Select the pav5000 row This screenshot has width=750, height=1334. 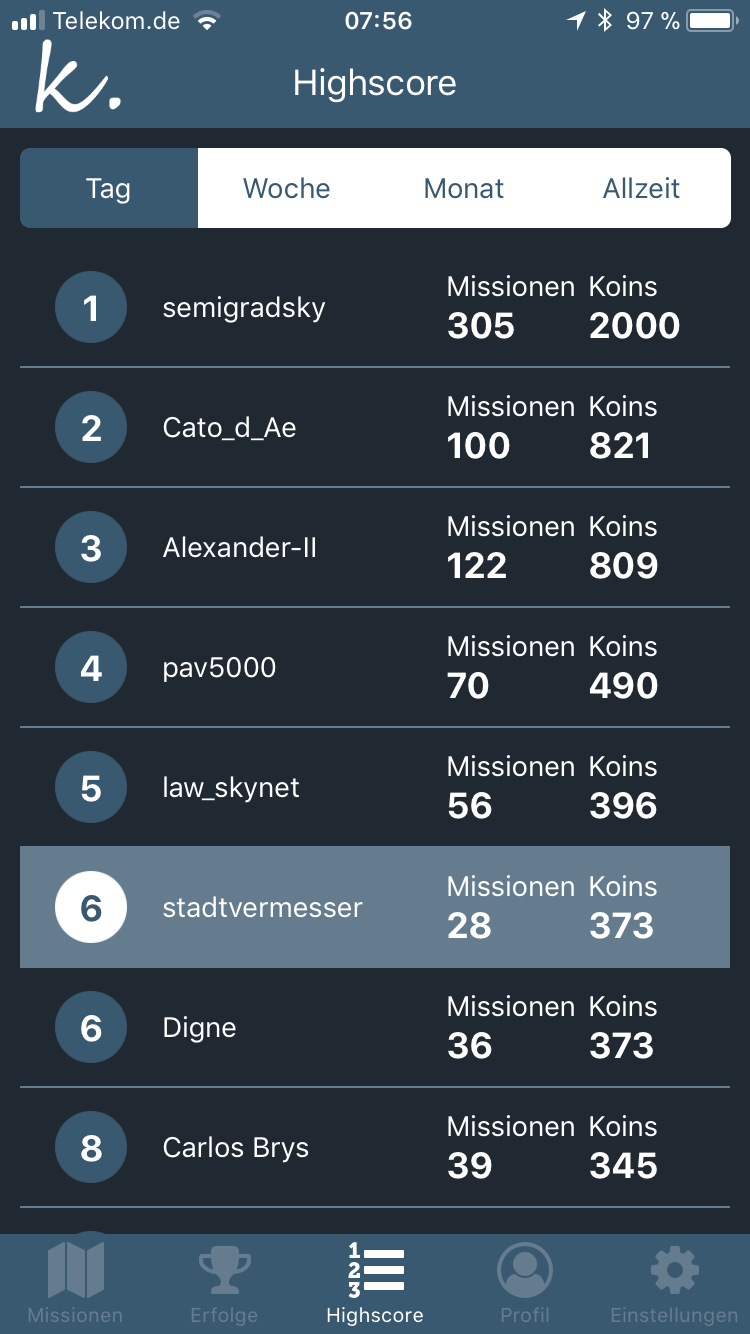[x=375, y=667]
